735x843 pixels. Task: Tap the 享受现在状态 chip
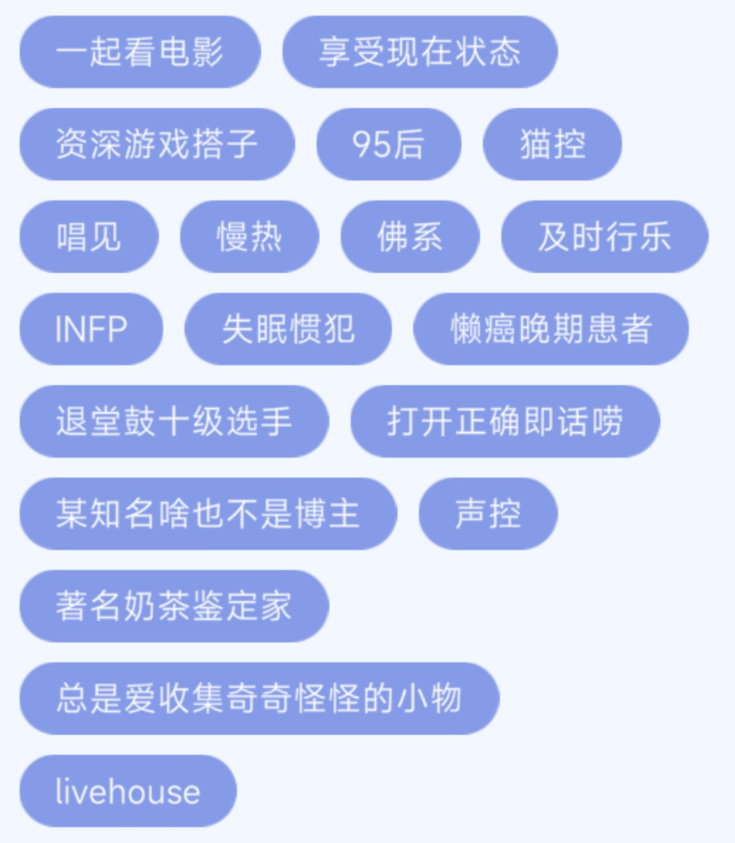419,52
